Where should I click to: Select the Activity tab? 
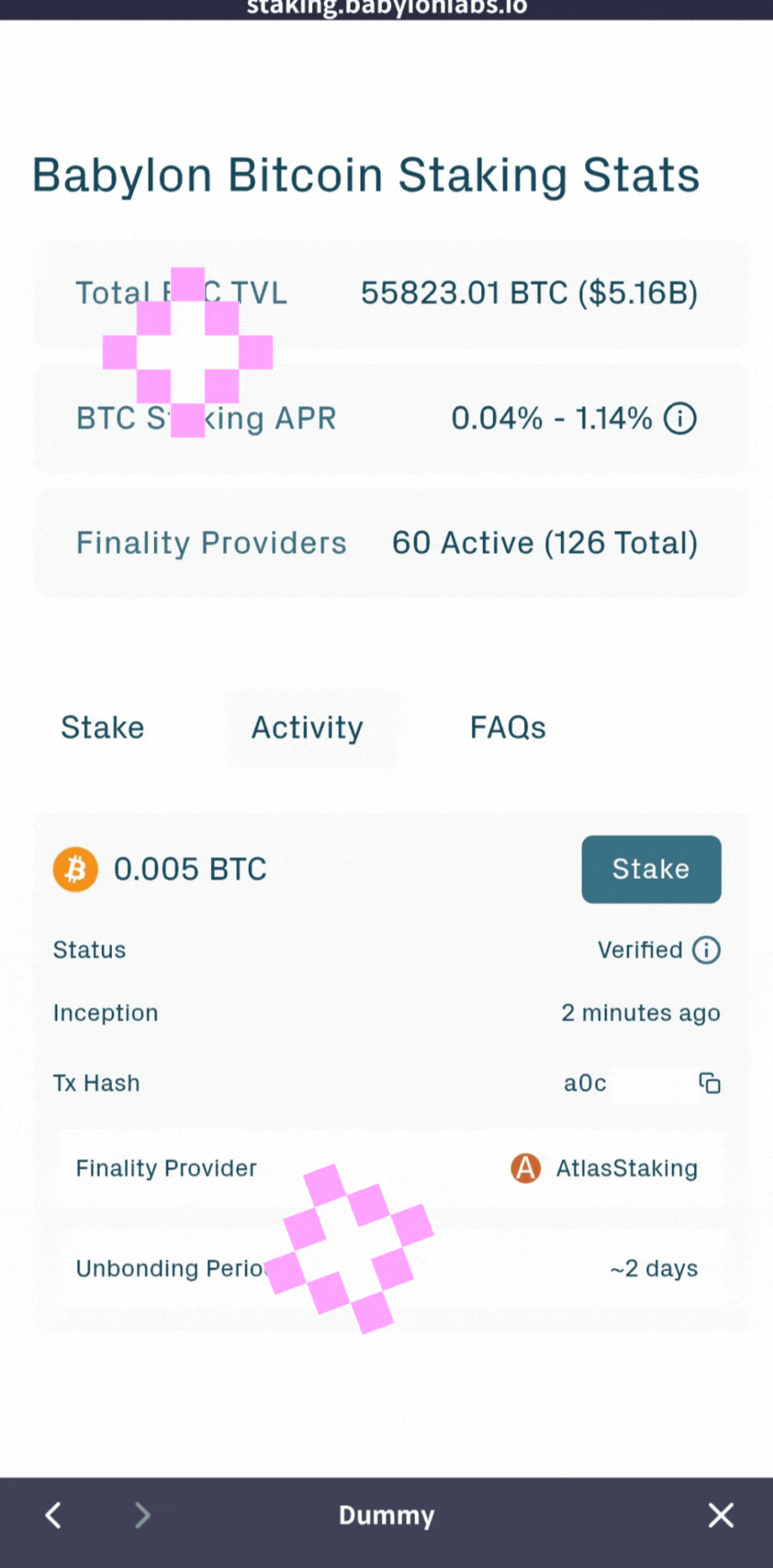pos(308,728)
